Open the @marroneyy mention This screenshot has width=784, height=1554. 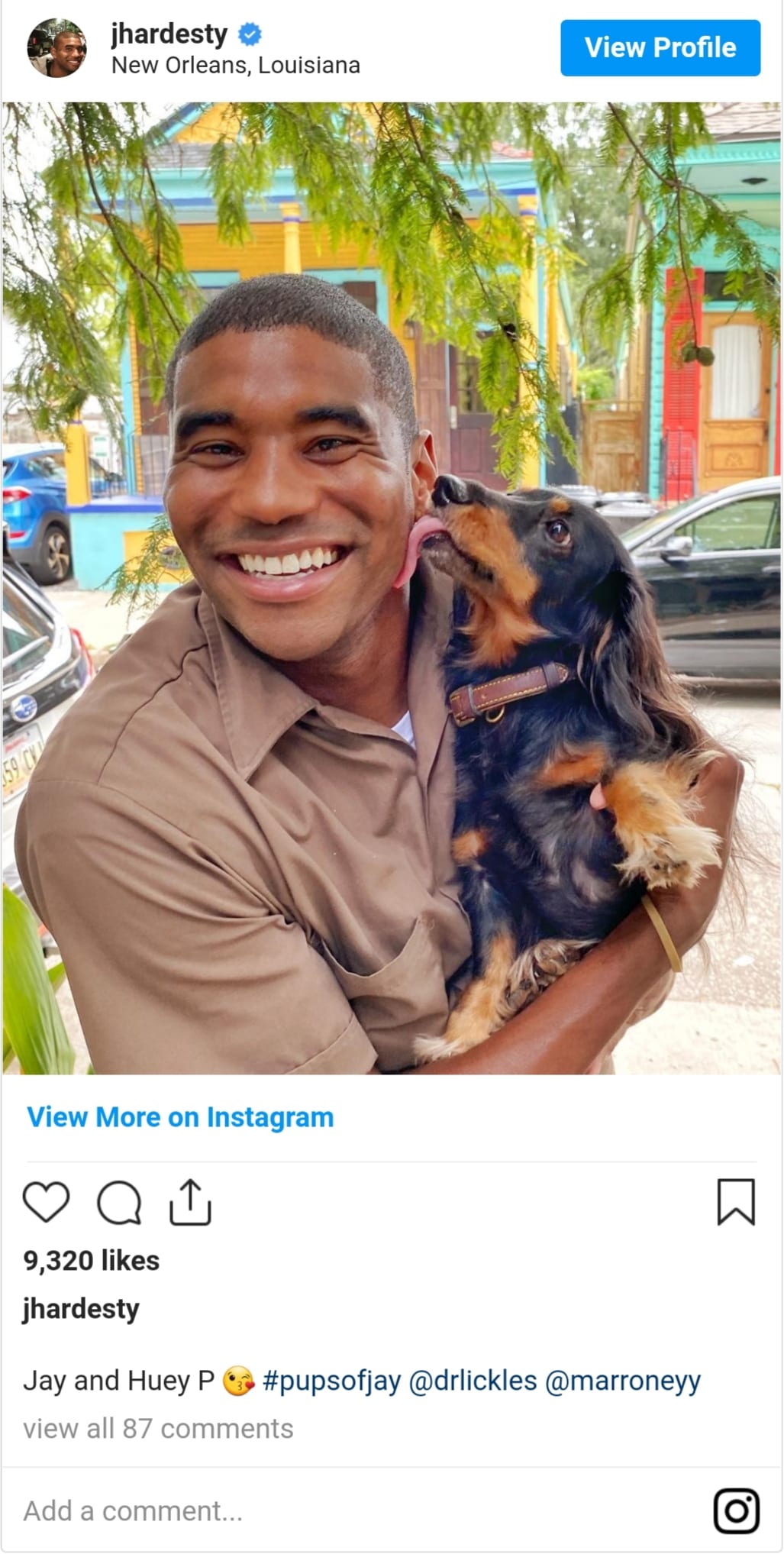point(622,1380)
